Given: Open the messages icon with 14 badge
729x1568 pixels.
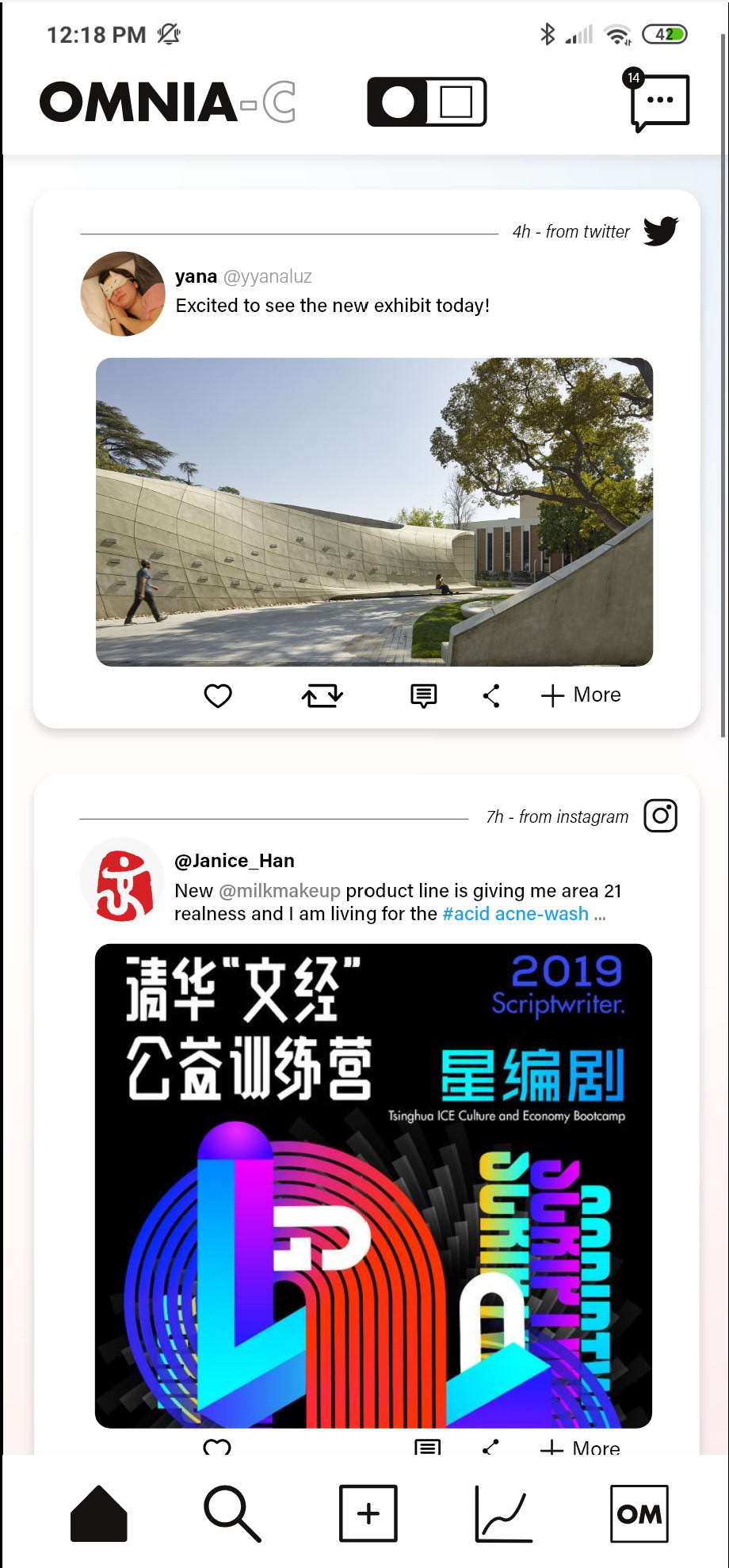Looking at the screenshot, I should tap(659, 102).
